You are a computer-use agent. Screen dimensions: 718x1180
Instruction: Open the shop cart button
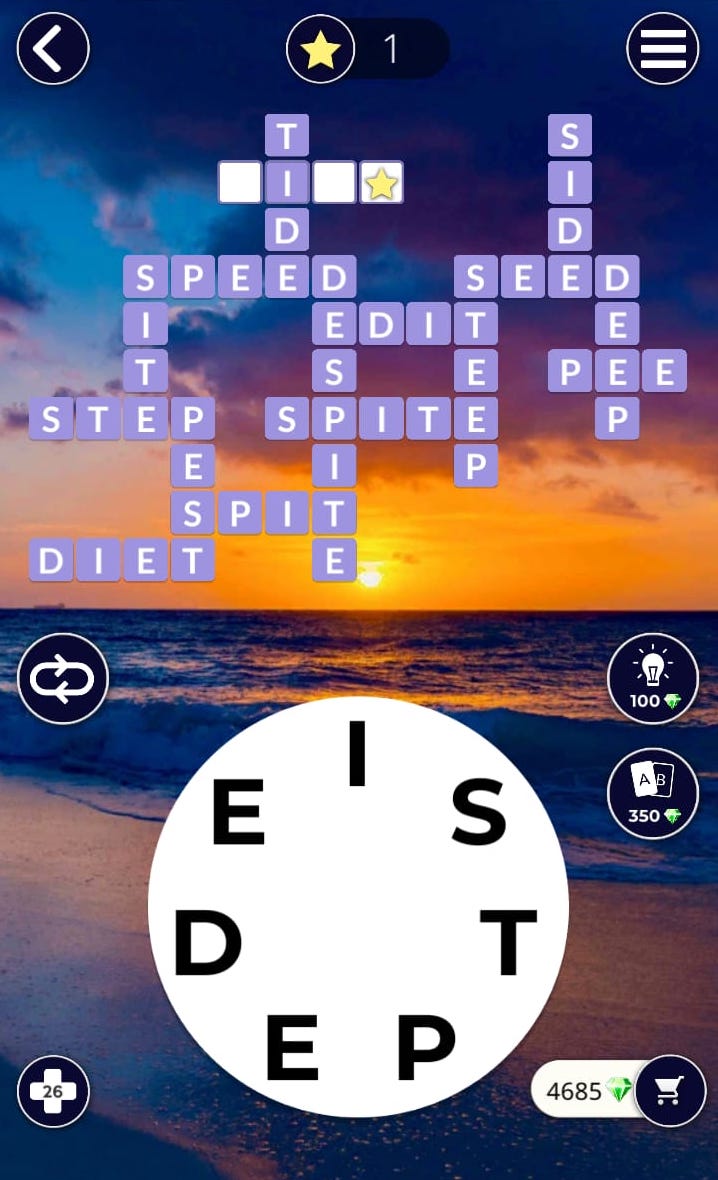[x=669, y=1091]
